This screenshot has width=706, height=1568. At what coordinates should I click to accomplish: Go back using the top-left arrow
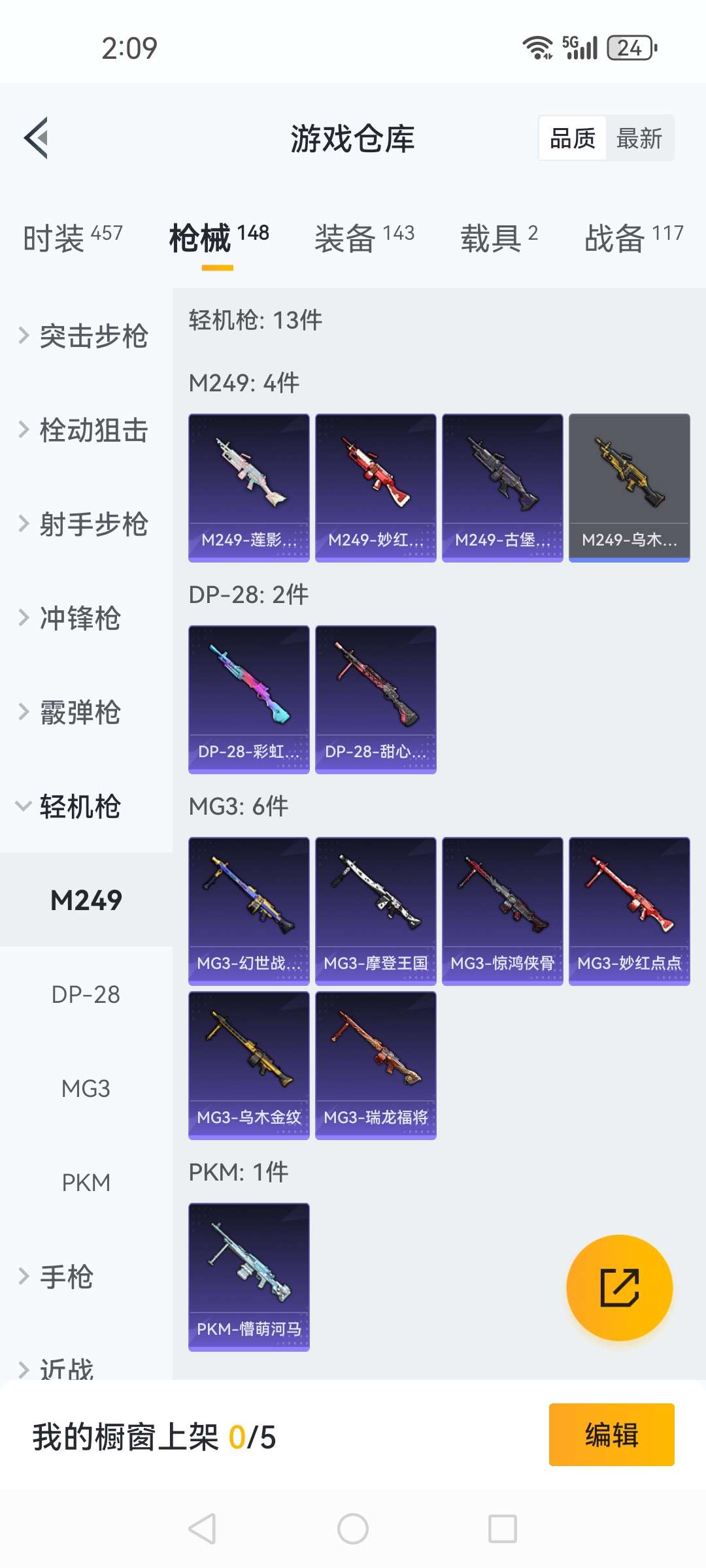pyautogui.click(x=37, y=138)
